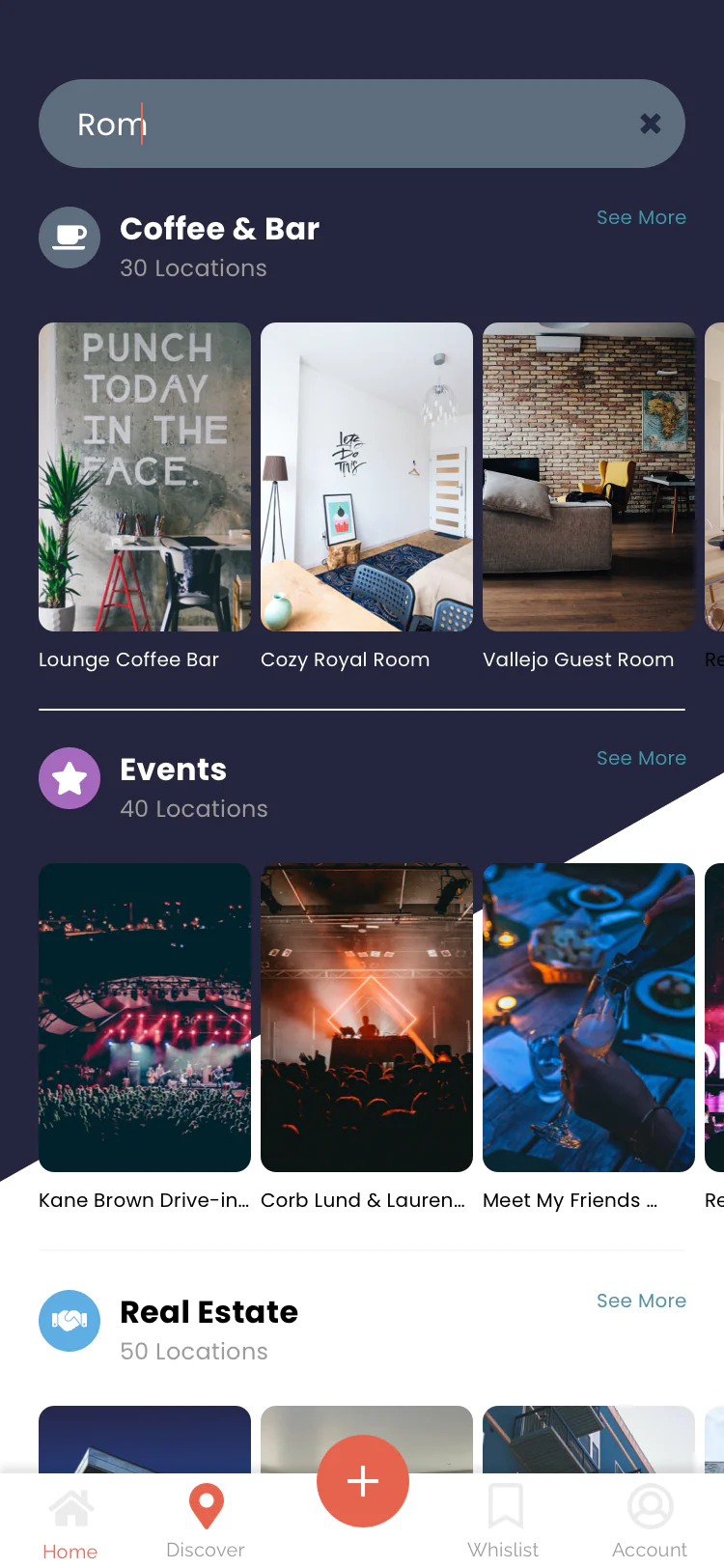See more Coffee & Bar locations
This screenshot has width=724, height=1568.
pos(641,217)
